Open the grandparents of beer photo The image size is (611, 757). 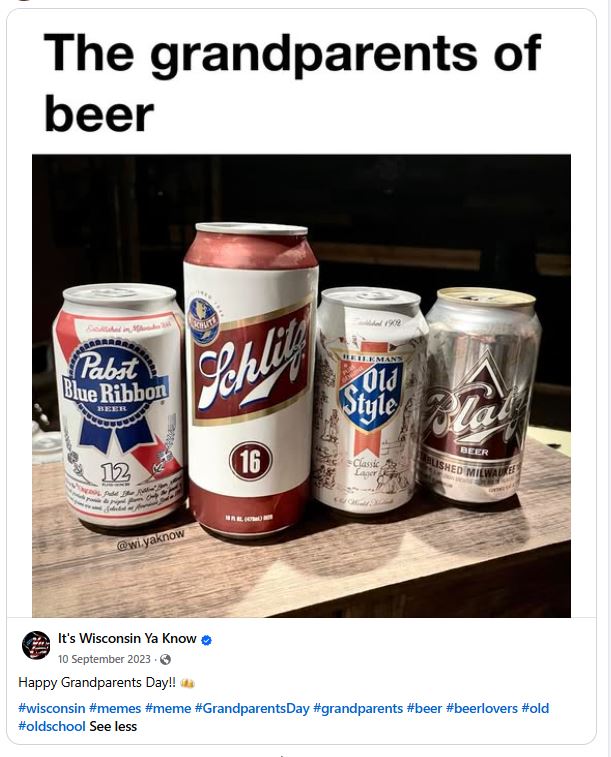(301, 385)
